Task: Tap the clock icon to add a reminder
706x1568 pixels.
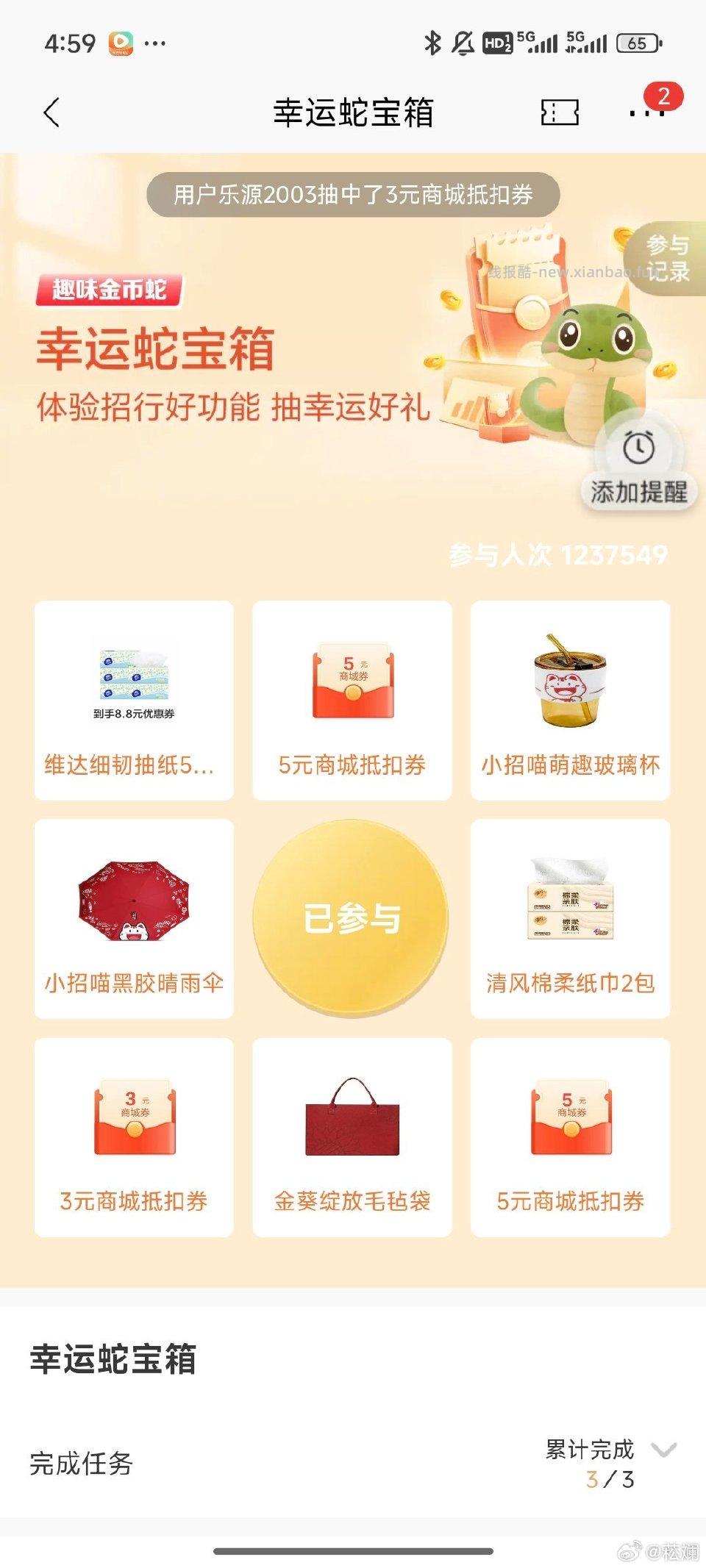Action: point(640,448)
